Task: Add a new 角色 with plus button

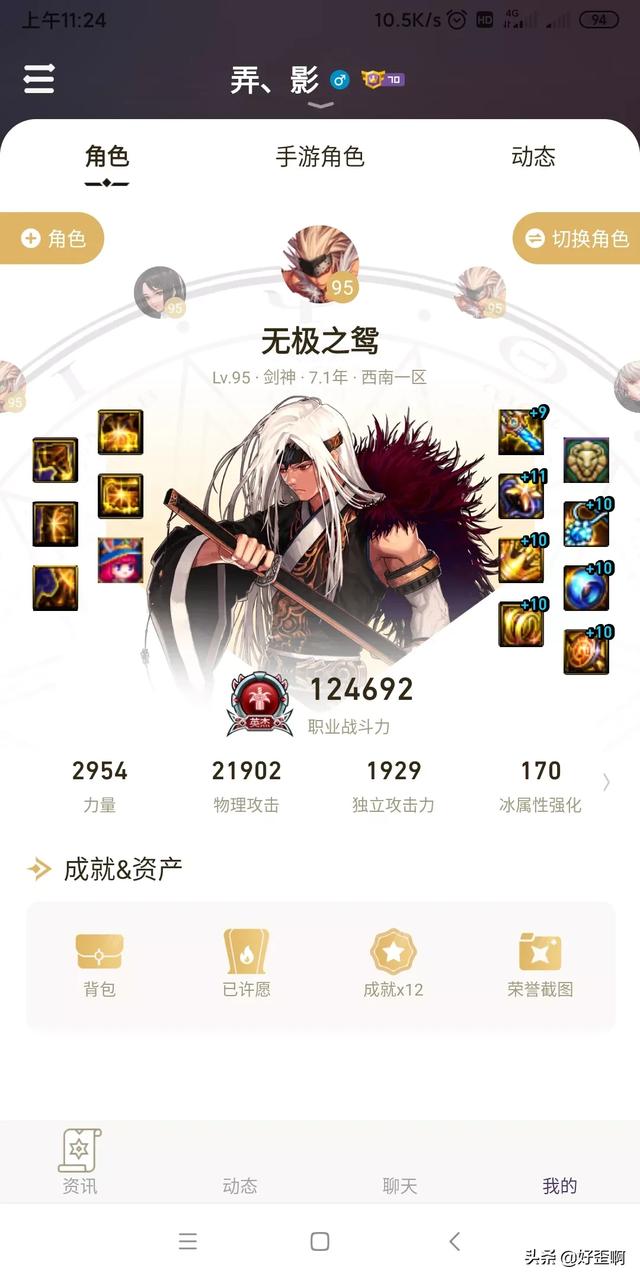Action: [x=52, y=238]
